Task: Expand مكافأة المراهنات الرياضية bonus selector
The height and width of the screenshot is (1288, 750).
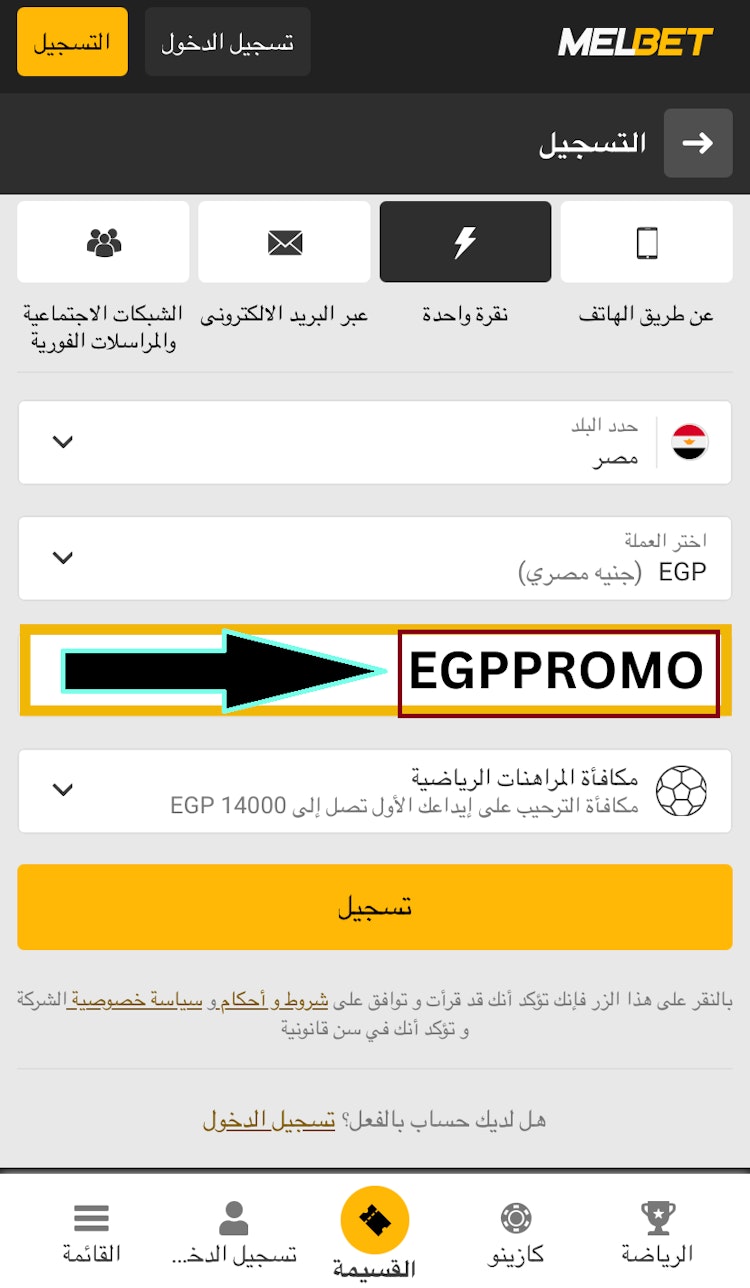Action: (x=375, y=790)
